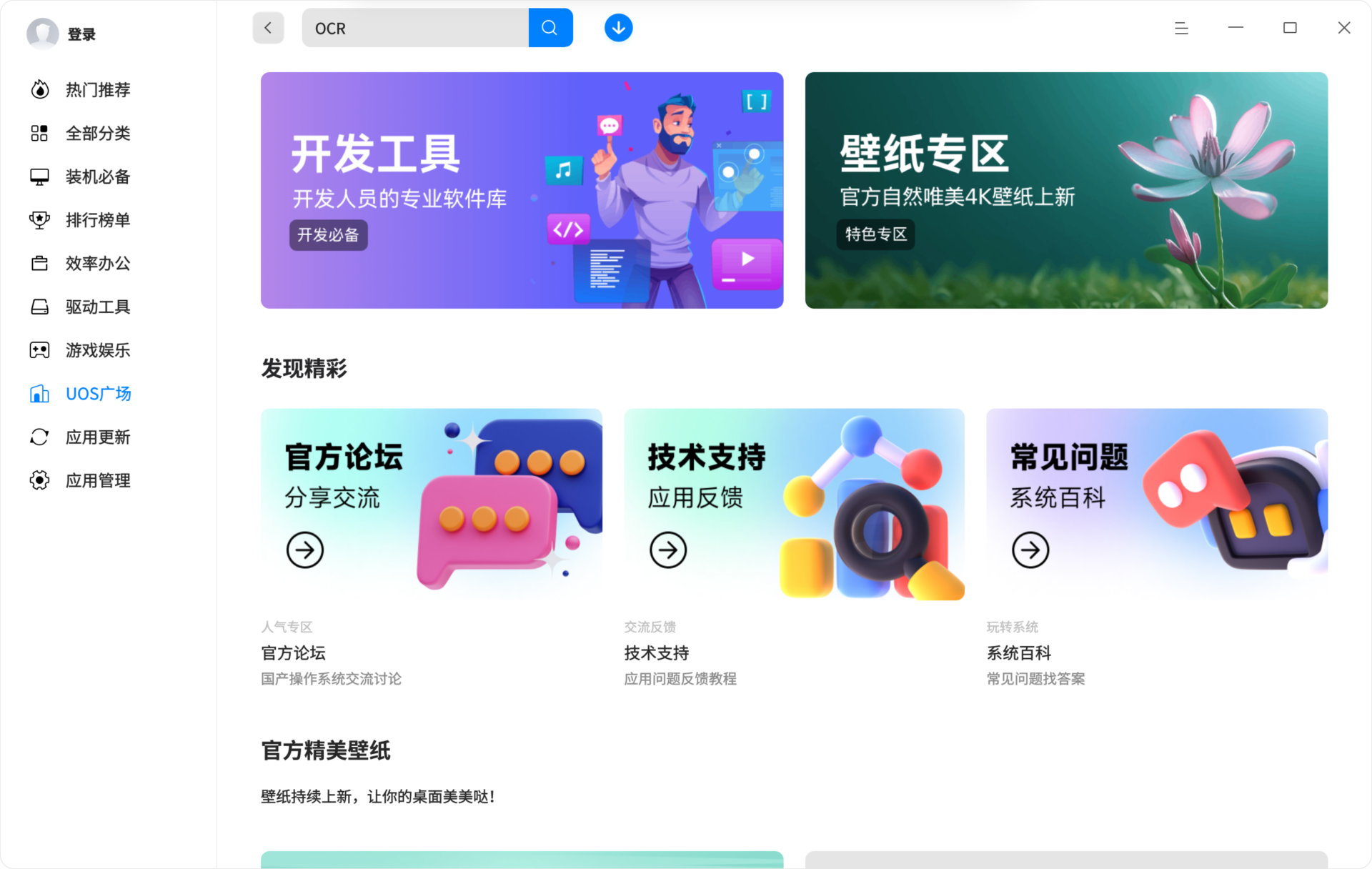
Task: Open 全部分类 categories
Action: coord(97,134)
